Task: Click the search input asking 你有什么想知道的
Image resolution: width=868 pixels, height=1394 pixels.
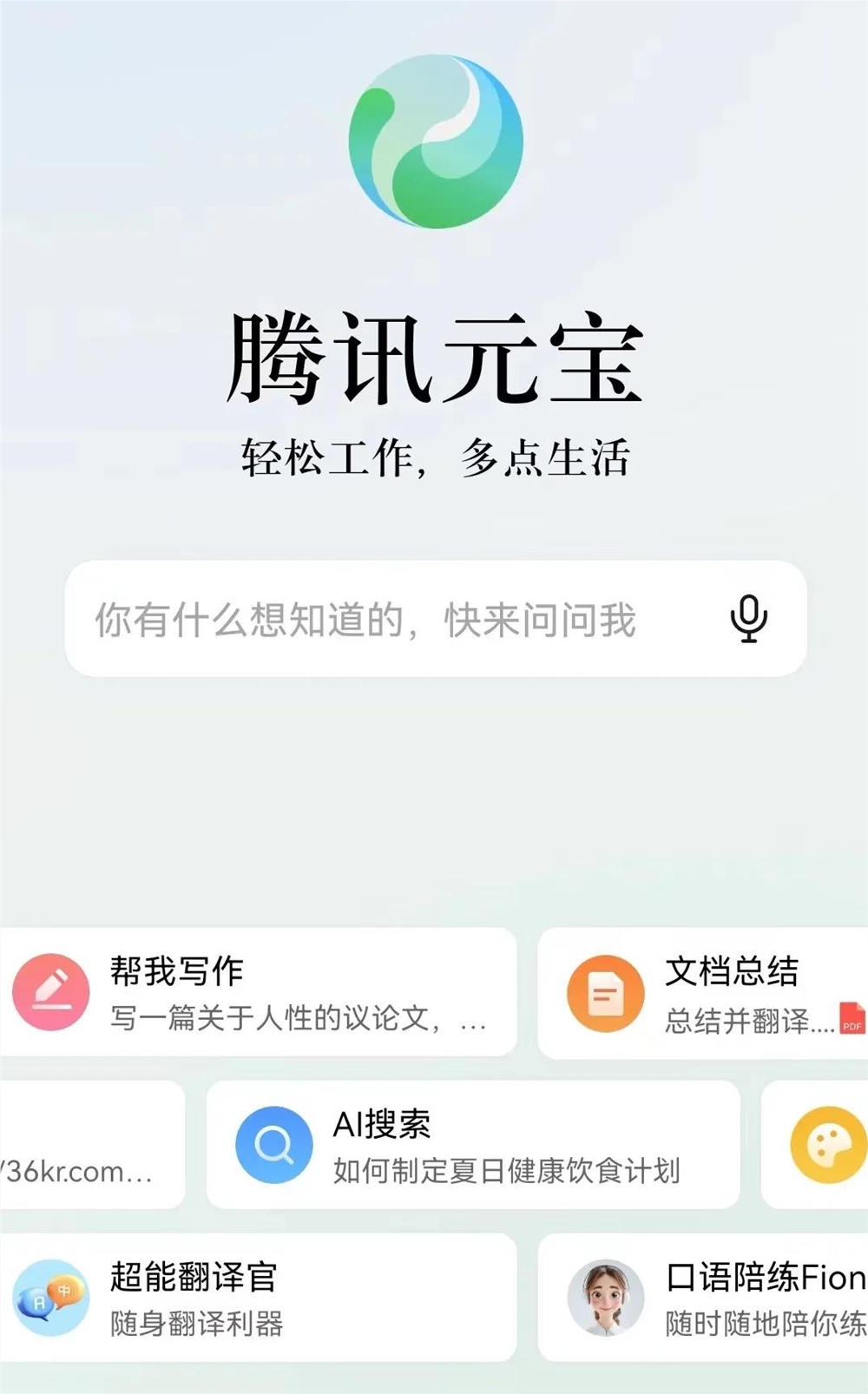Action: click(365, 619)
